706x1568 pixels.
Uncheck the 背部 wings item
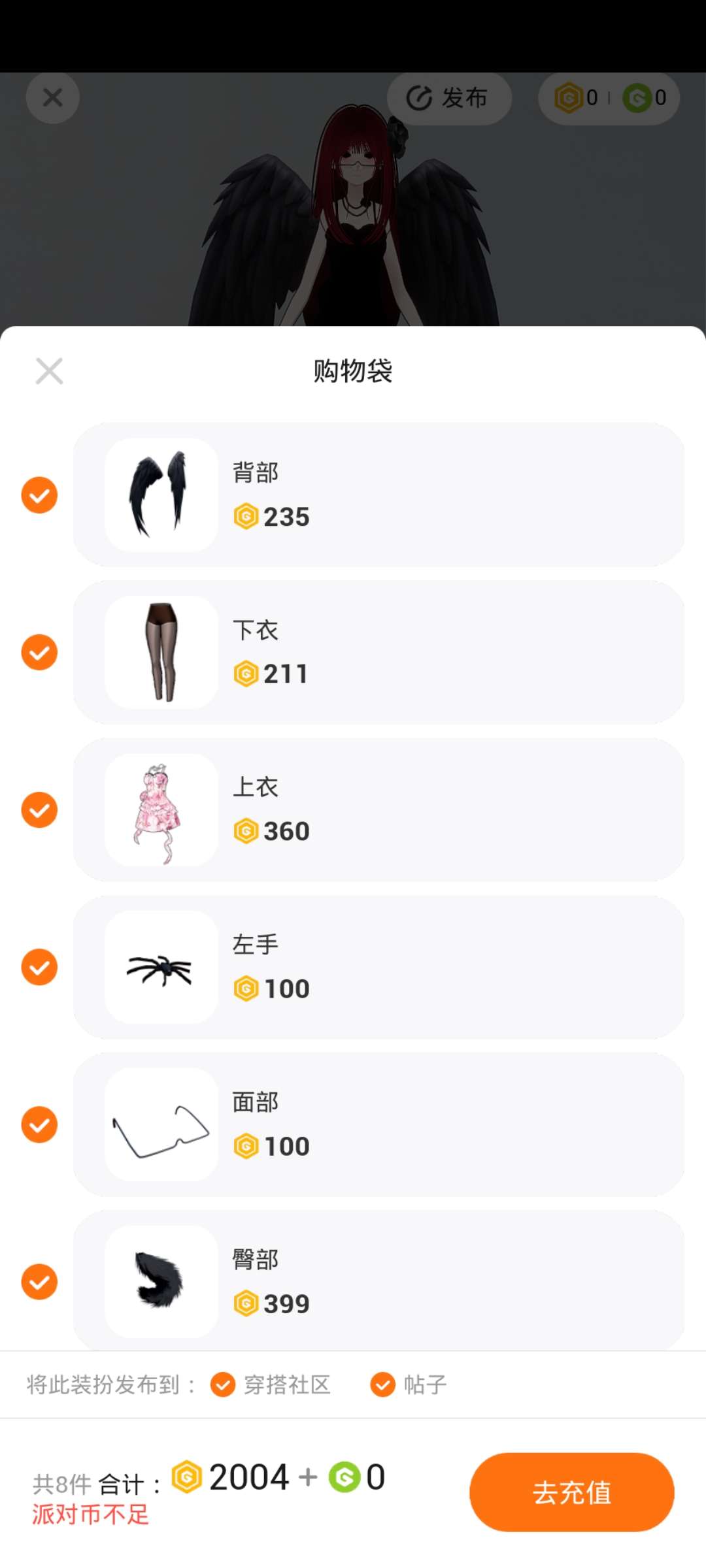pyautogui.click(x=39, y=495)
